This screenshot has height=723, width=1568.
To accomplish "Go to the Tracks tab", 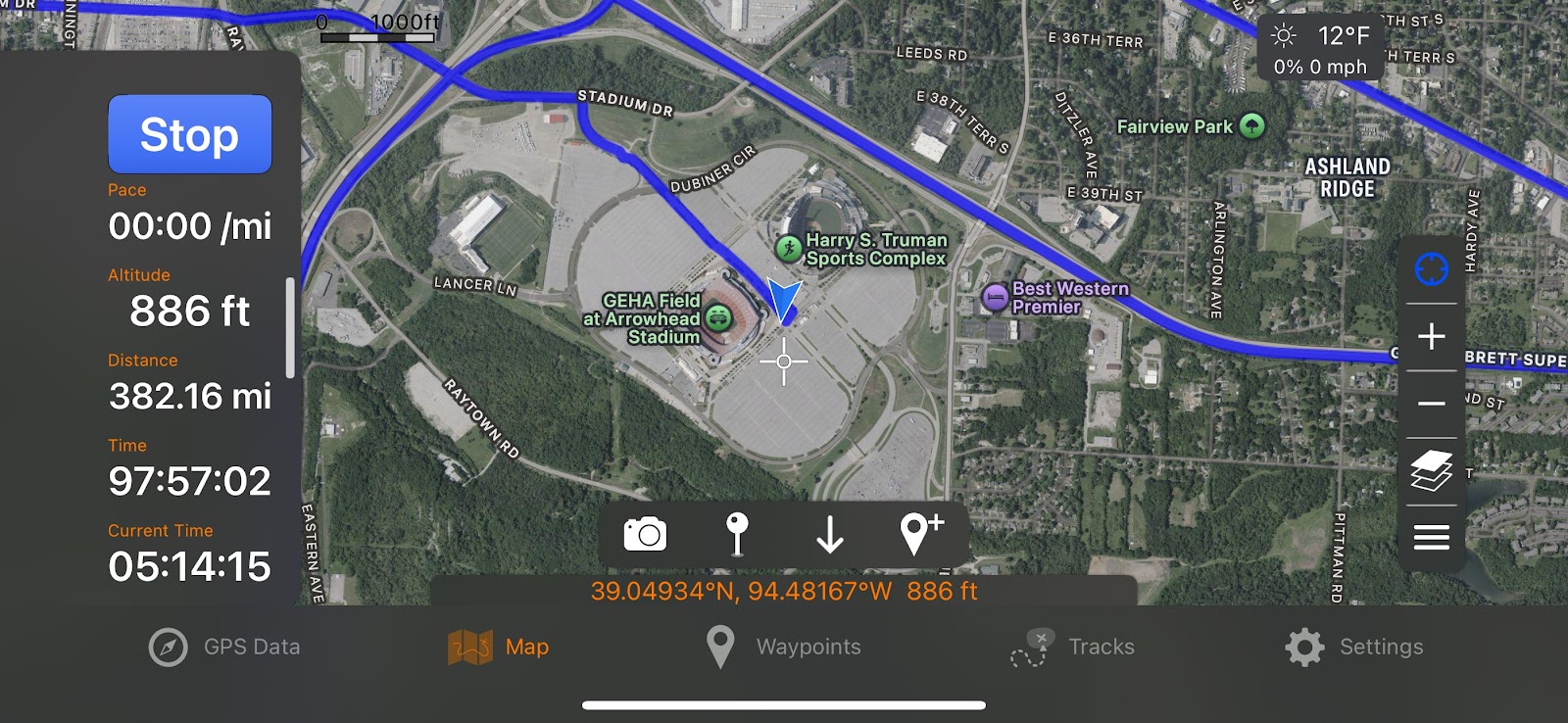I will coord(1072,647).
